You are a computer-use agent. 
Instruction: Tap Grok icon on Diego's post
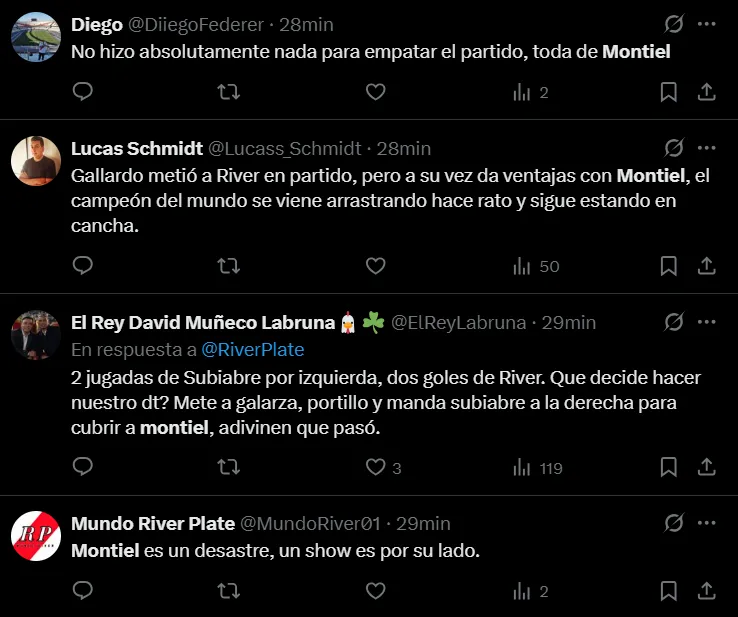coord(674,24)
